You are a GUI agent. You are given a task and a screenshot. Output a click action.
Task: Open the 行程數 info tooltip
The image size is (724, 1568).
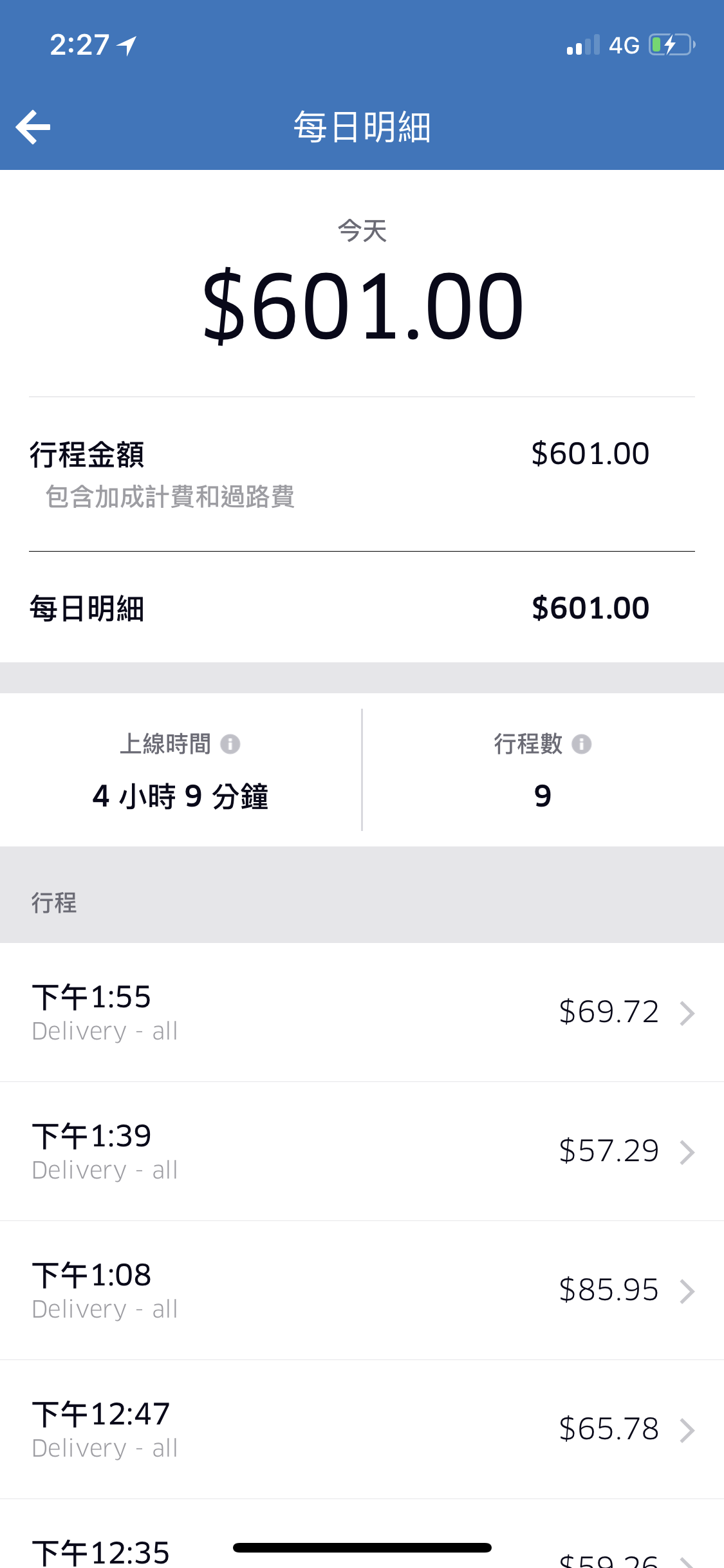583,744
